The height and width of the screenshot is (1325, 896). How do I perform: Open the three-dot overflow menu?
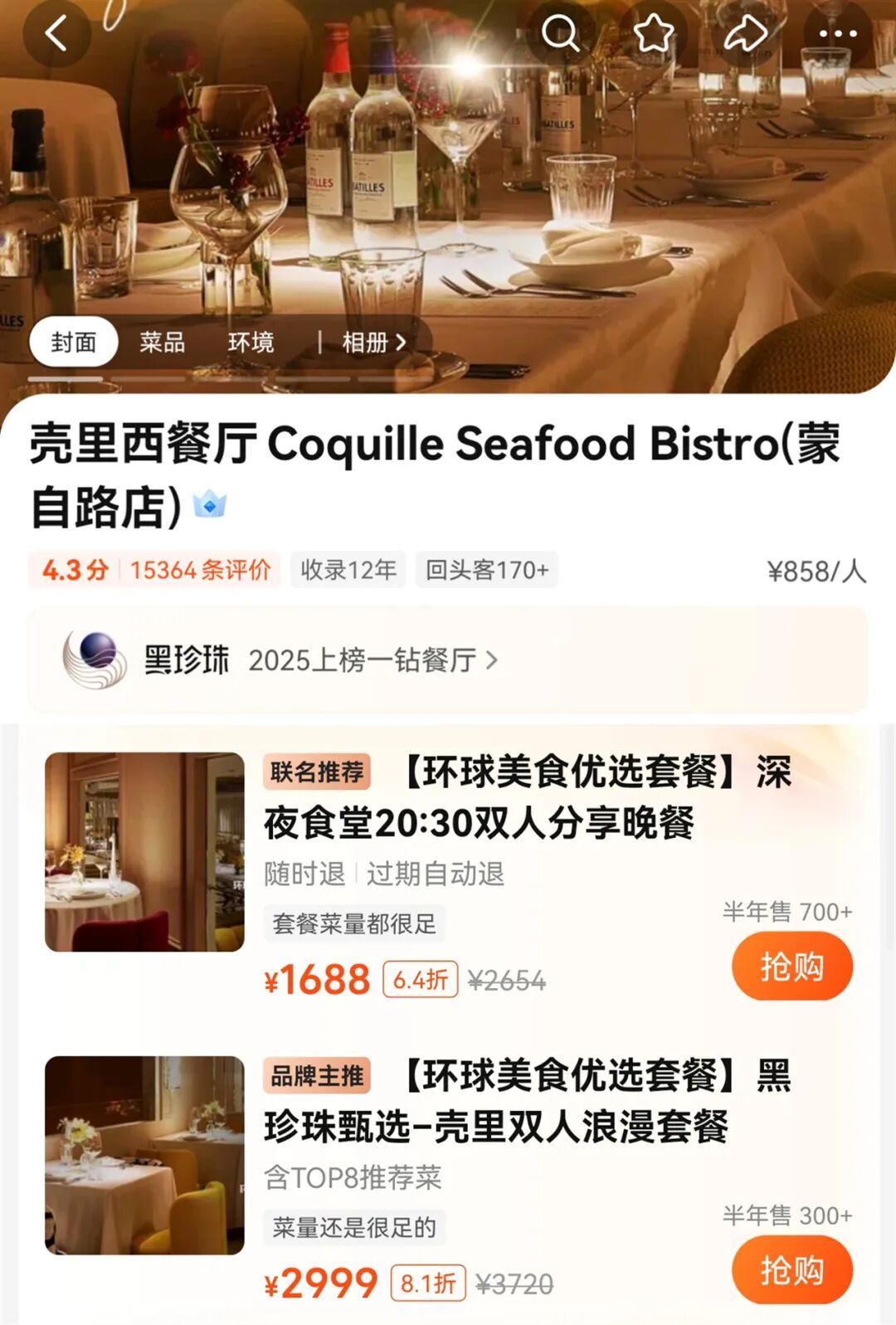click(838, 35)
